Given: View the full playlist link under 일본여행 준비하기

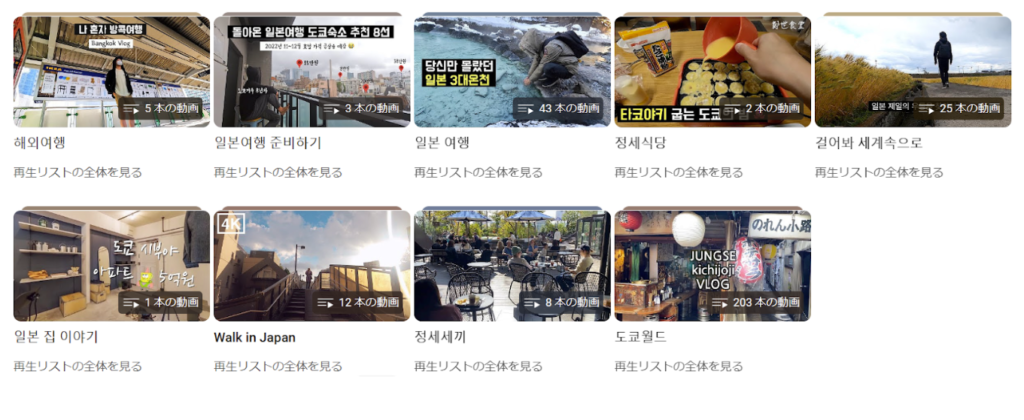Looking at the screenshot, I should coord(278,172).
